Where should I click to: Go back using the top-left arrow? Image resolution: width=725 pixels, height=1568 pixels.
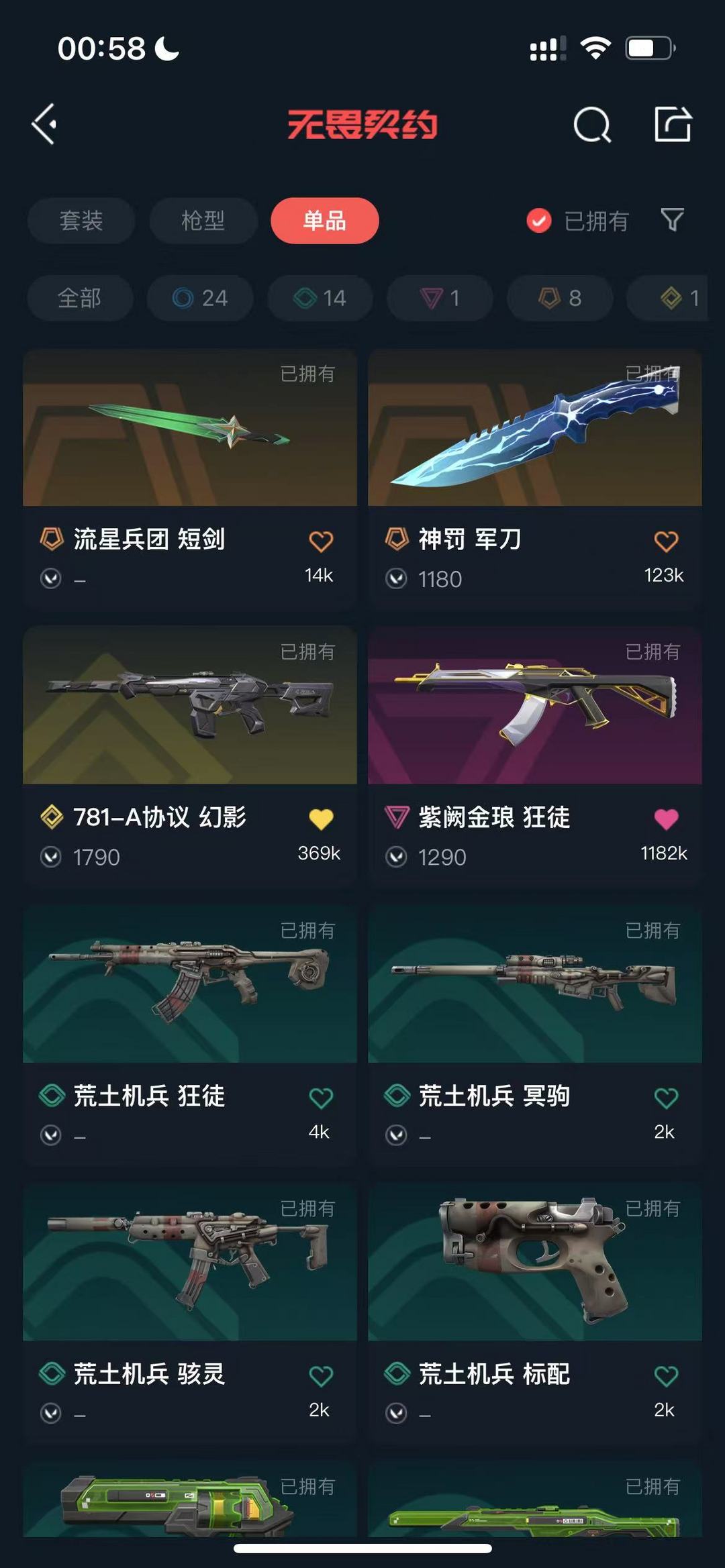(x=44, y=124)
